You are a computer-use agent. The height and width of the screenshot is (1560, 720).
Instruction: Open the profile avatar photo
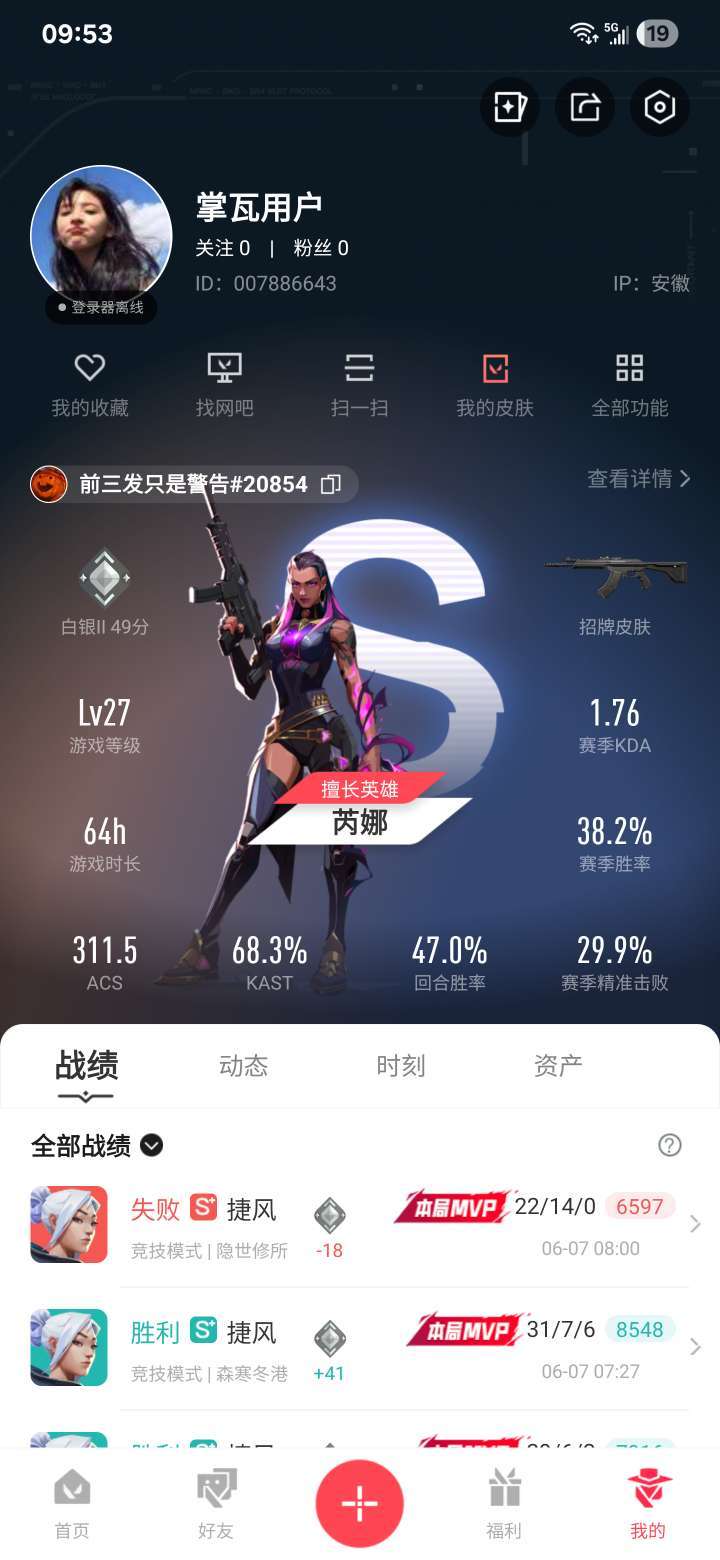pos(101,236)
